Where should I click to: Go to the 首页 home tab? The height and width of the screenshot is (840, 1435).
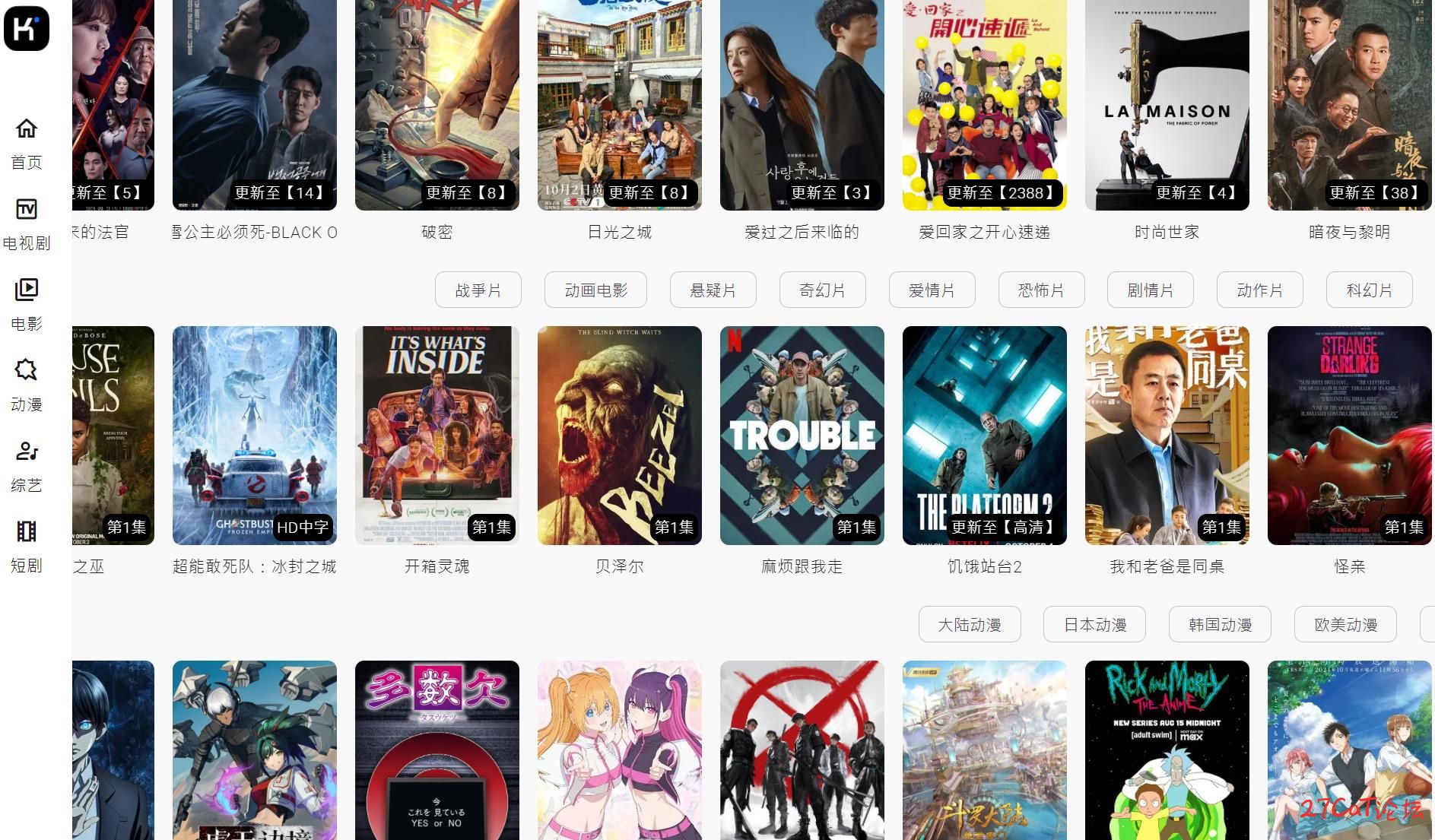[x=27, y=143]
